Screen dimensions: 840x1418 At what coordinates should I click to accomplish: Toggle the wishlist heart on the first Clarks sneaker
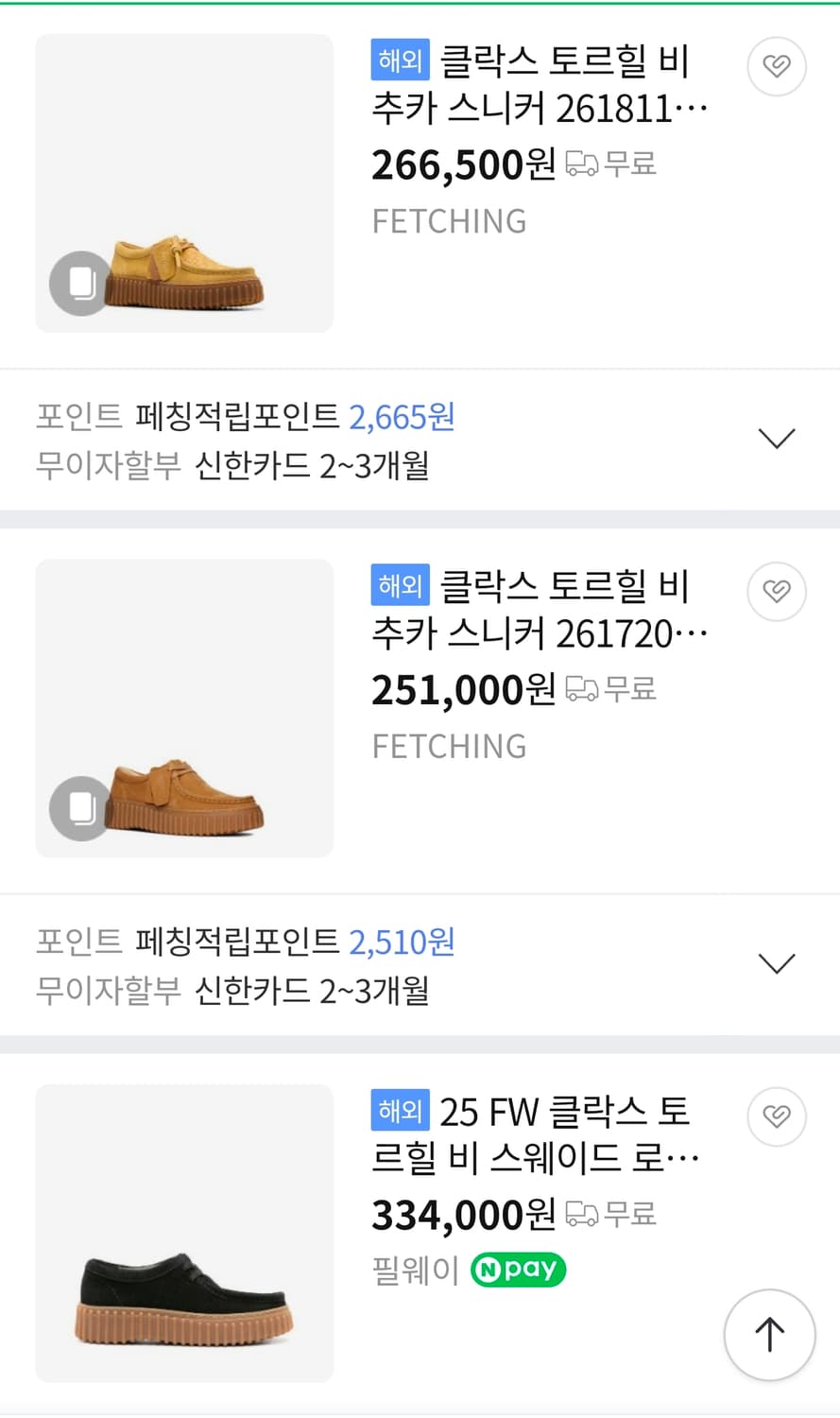click(777, 66)
